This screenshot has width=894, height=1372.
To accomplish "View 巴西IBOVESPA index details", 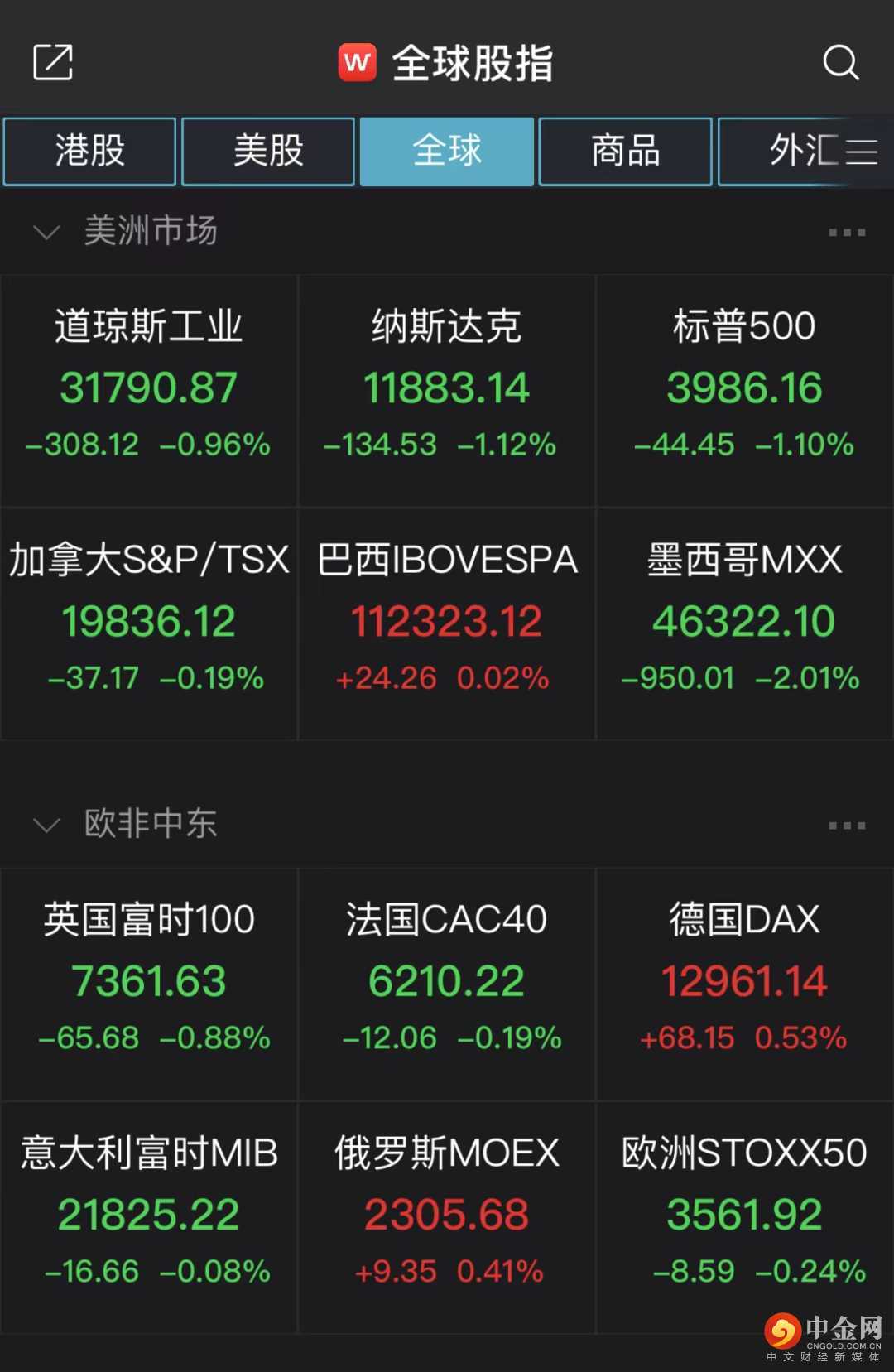I will 447,623.
